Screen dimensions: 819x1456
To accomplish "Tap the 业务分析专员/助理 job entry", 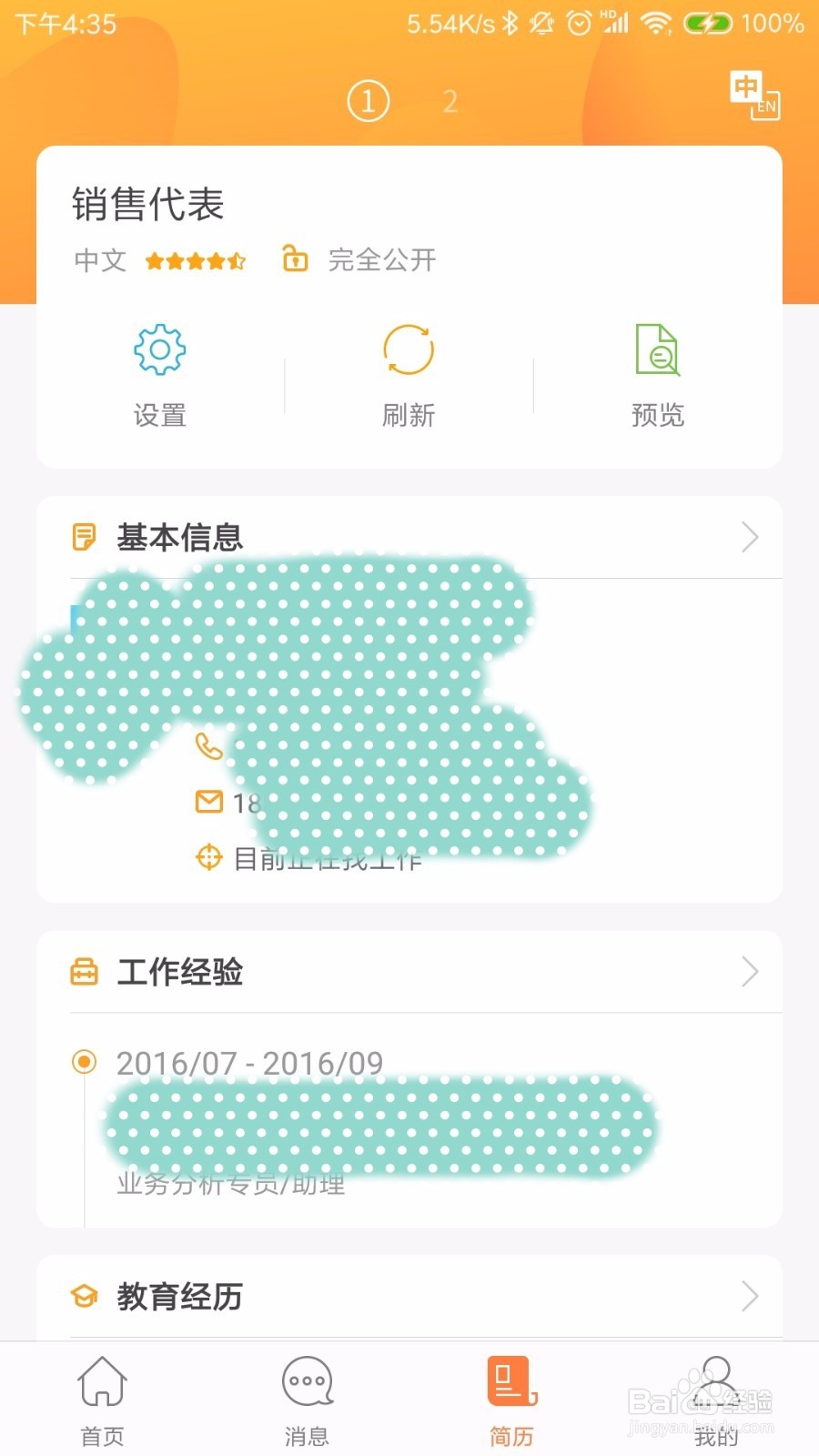I will pyautogui.click(x=230, y=1184).
